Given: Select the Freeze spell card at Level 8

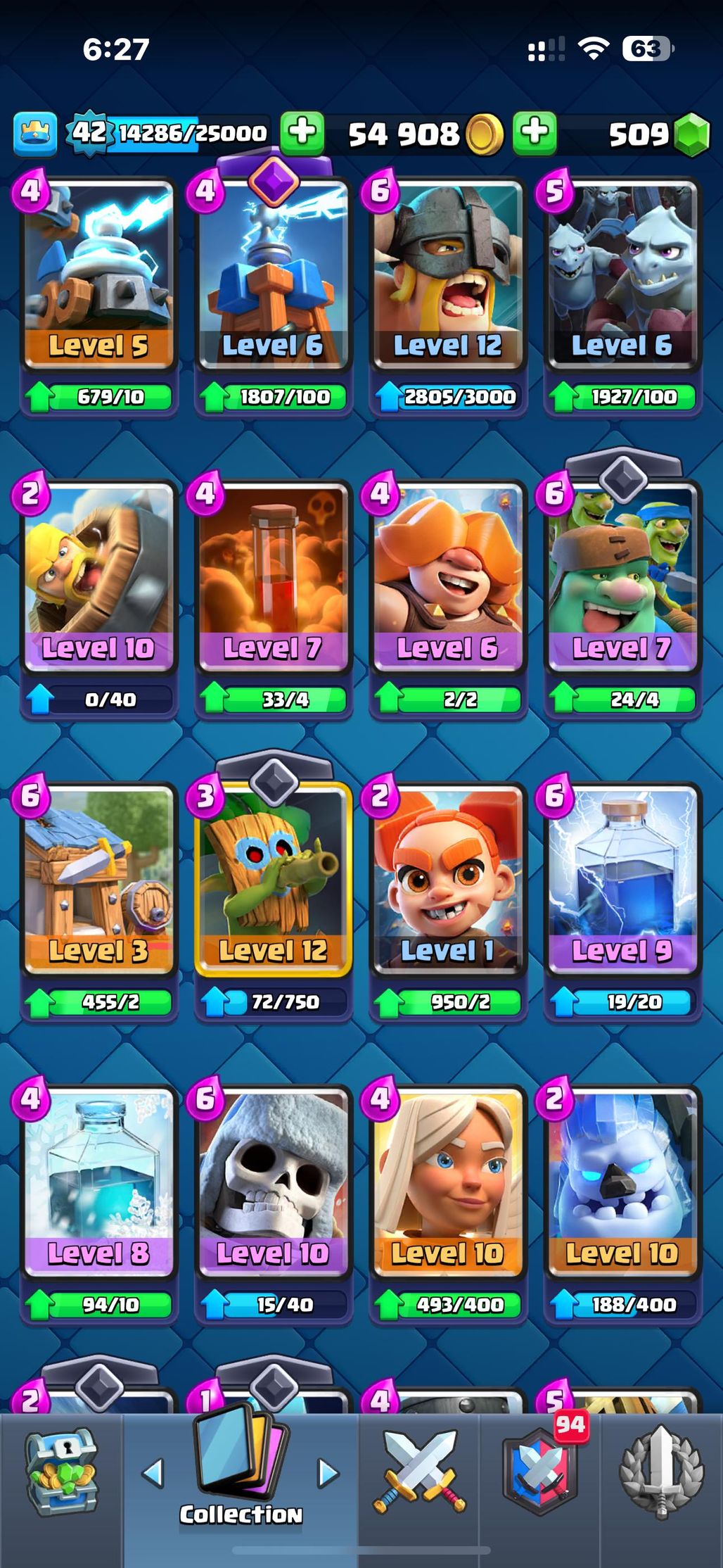Looking at the screenshot, I should pos(98,1182).
